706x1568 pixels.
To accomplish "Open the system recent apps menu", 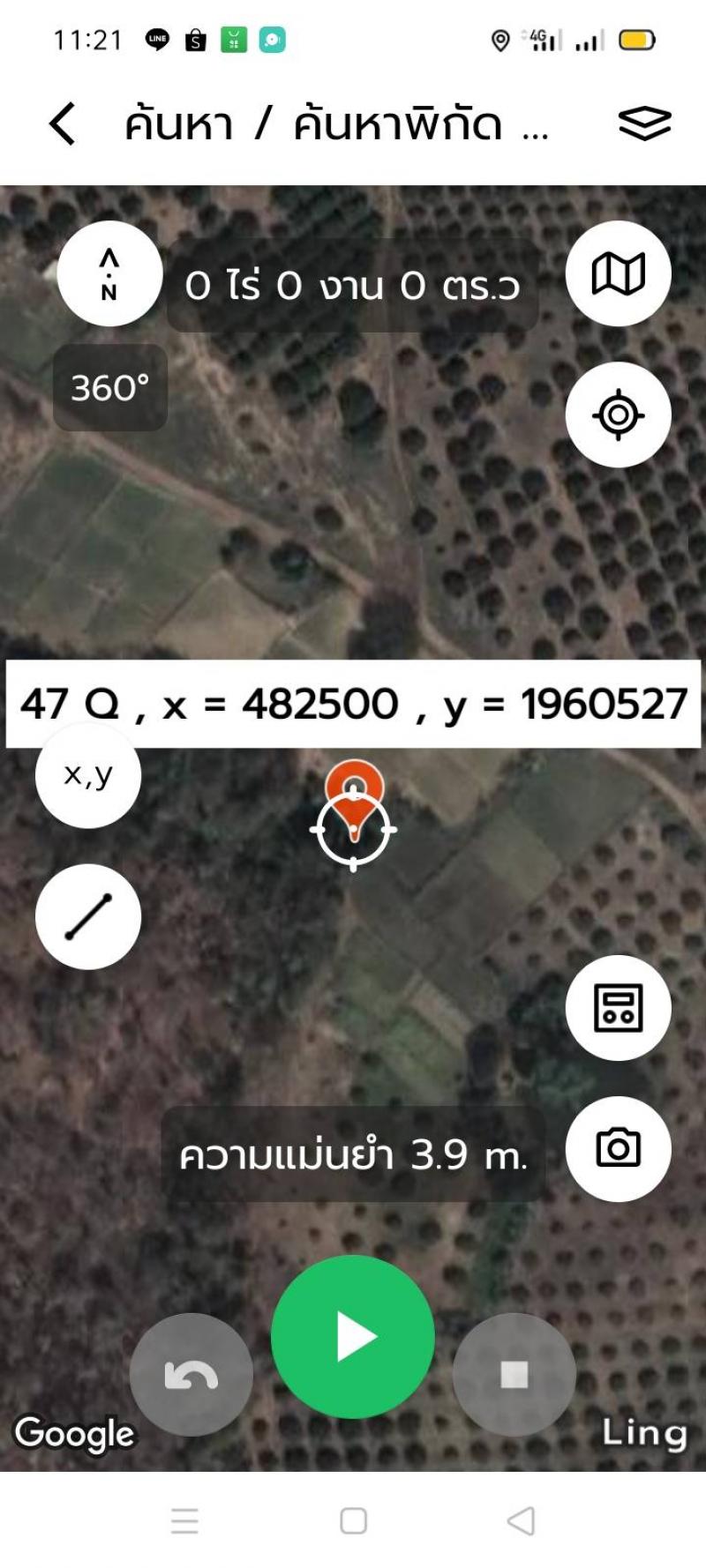I will pyautogui.click(x=184, y=1520).
